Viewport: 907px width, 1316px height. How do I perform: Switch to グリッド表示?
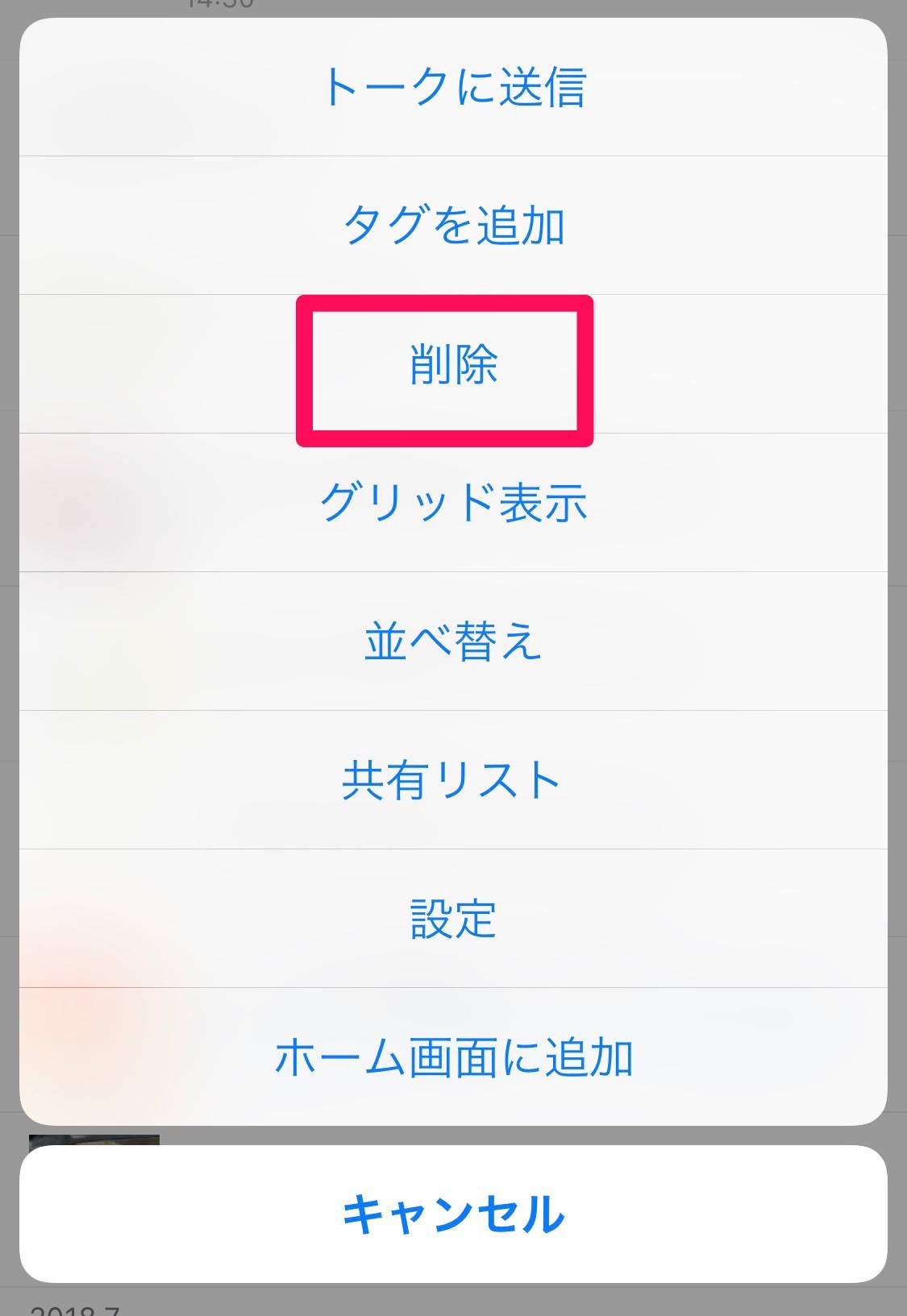453,503
